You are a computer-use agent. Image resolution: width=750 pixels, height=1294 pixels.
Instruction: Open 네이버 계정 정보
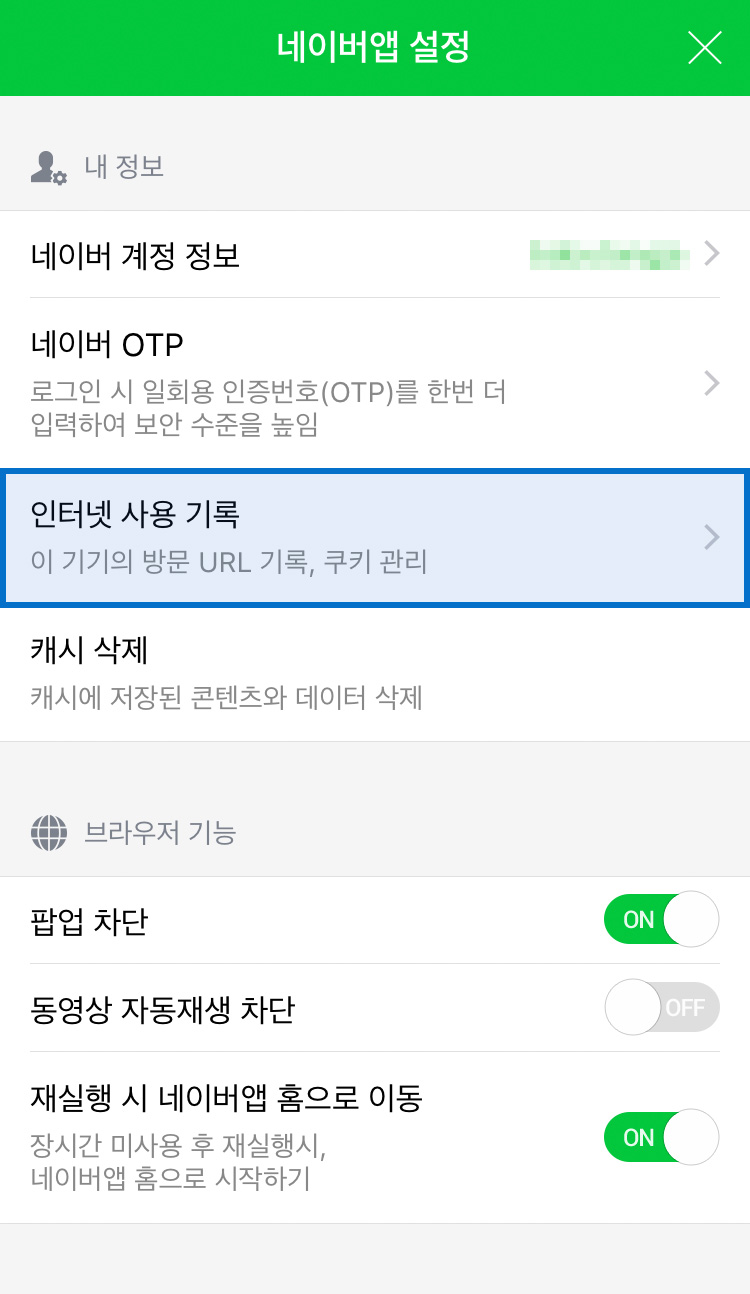click(375, 255)
